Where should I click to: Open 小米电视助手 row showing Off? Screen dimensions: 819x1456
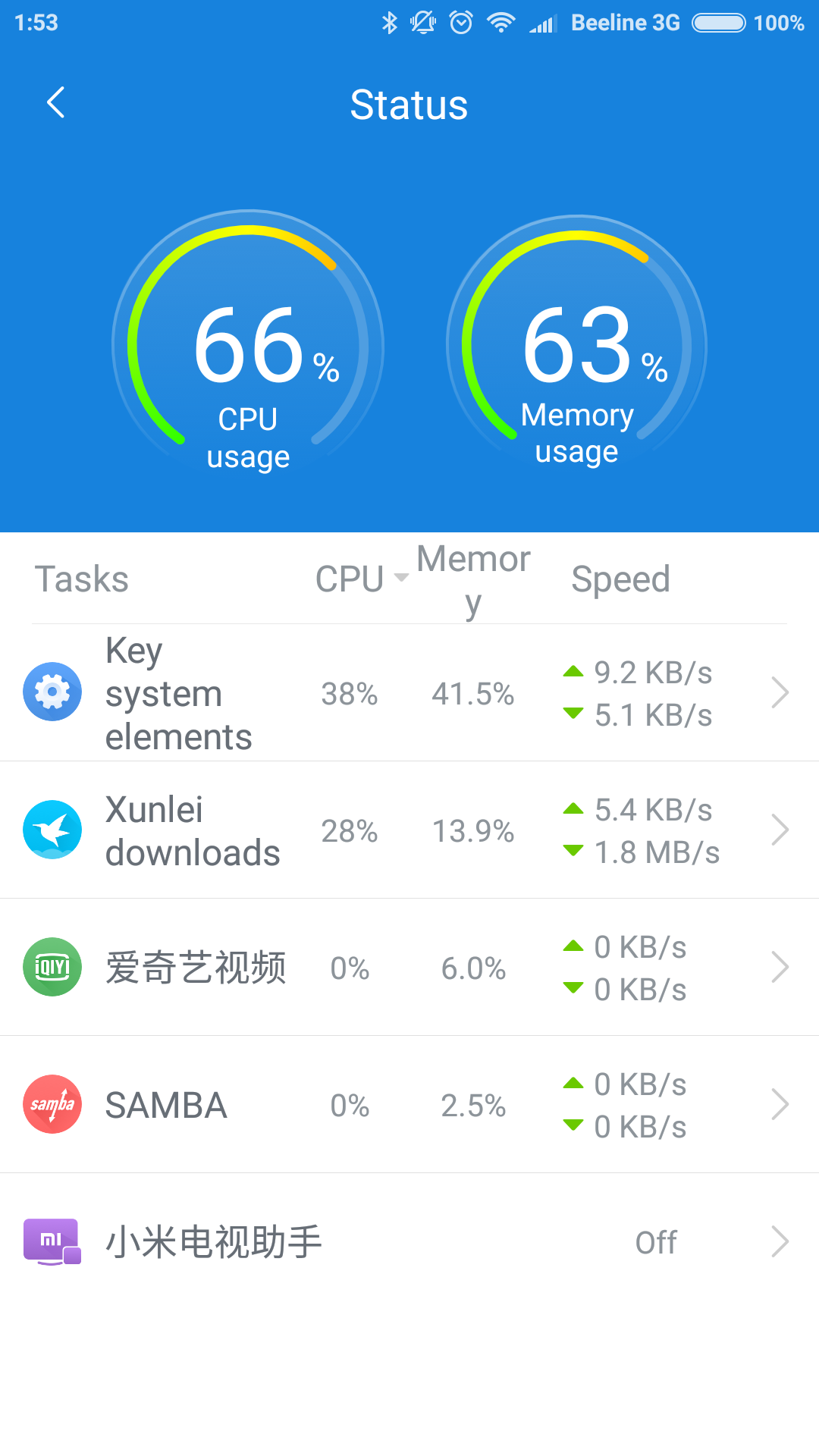click(409, 1242)
